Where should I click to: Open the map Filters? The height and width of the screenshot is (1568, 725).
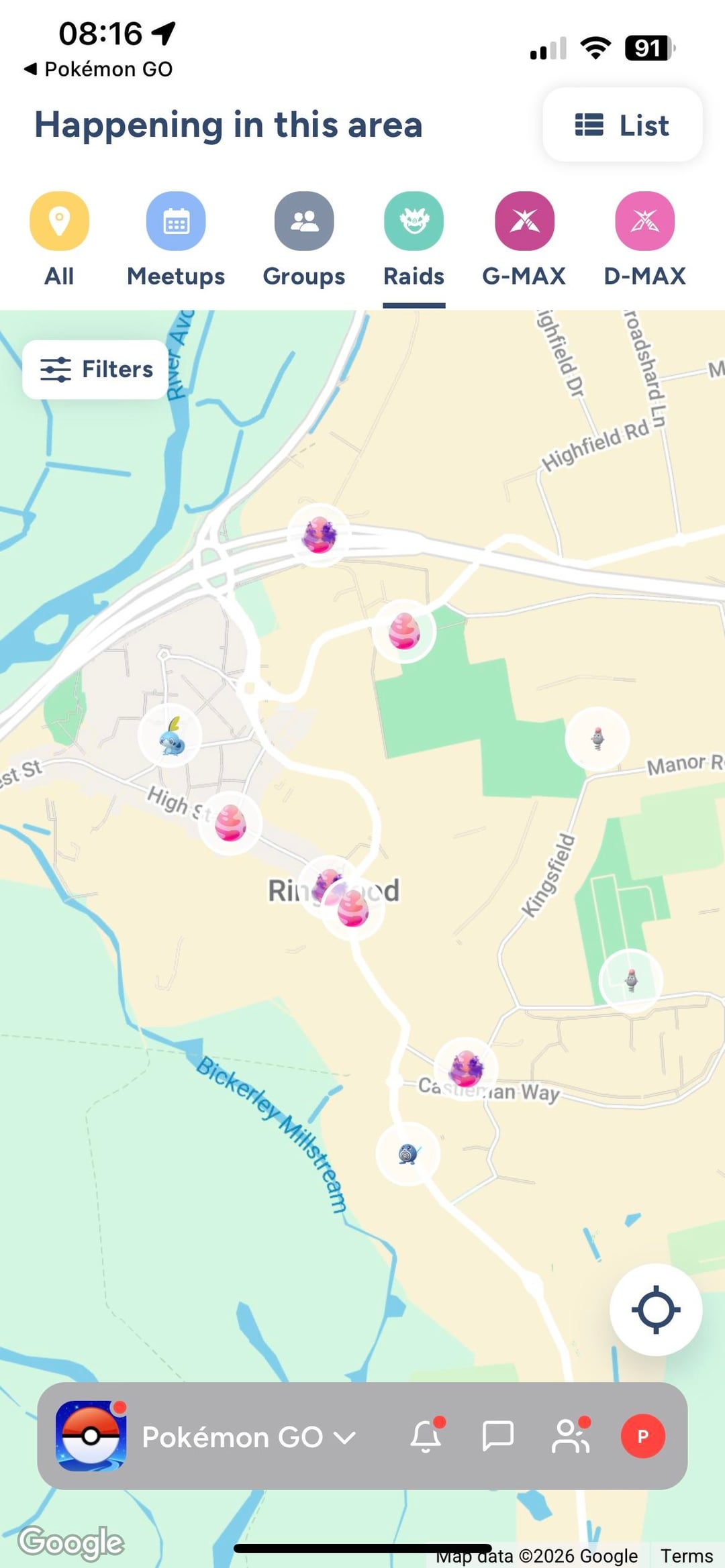pyautogui.click(x=96, y=370)
